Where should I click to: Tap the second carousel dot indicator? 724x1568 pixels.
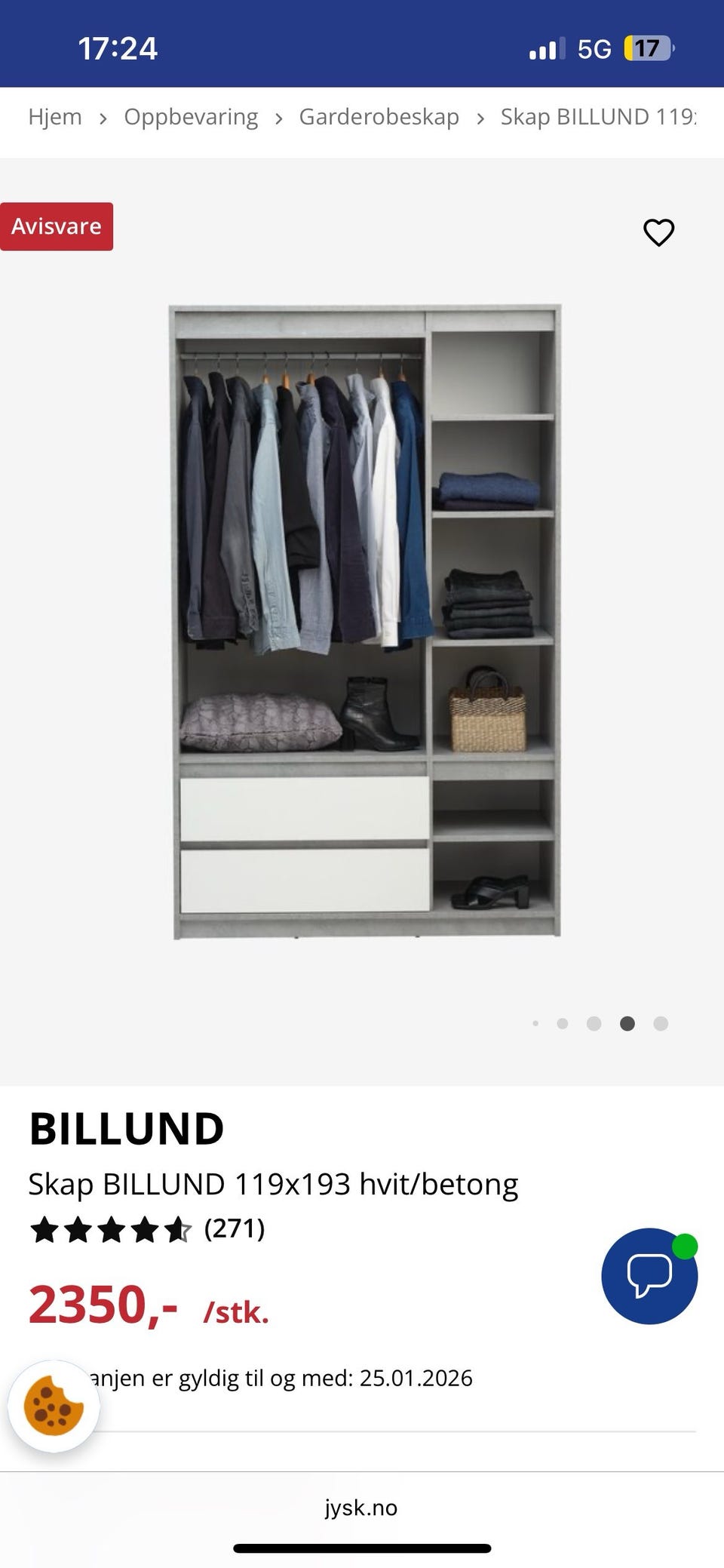[563, 1023]
